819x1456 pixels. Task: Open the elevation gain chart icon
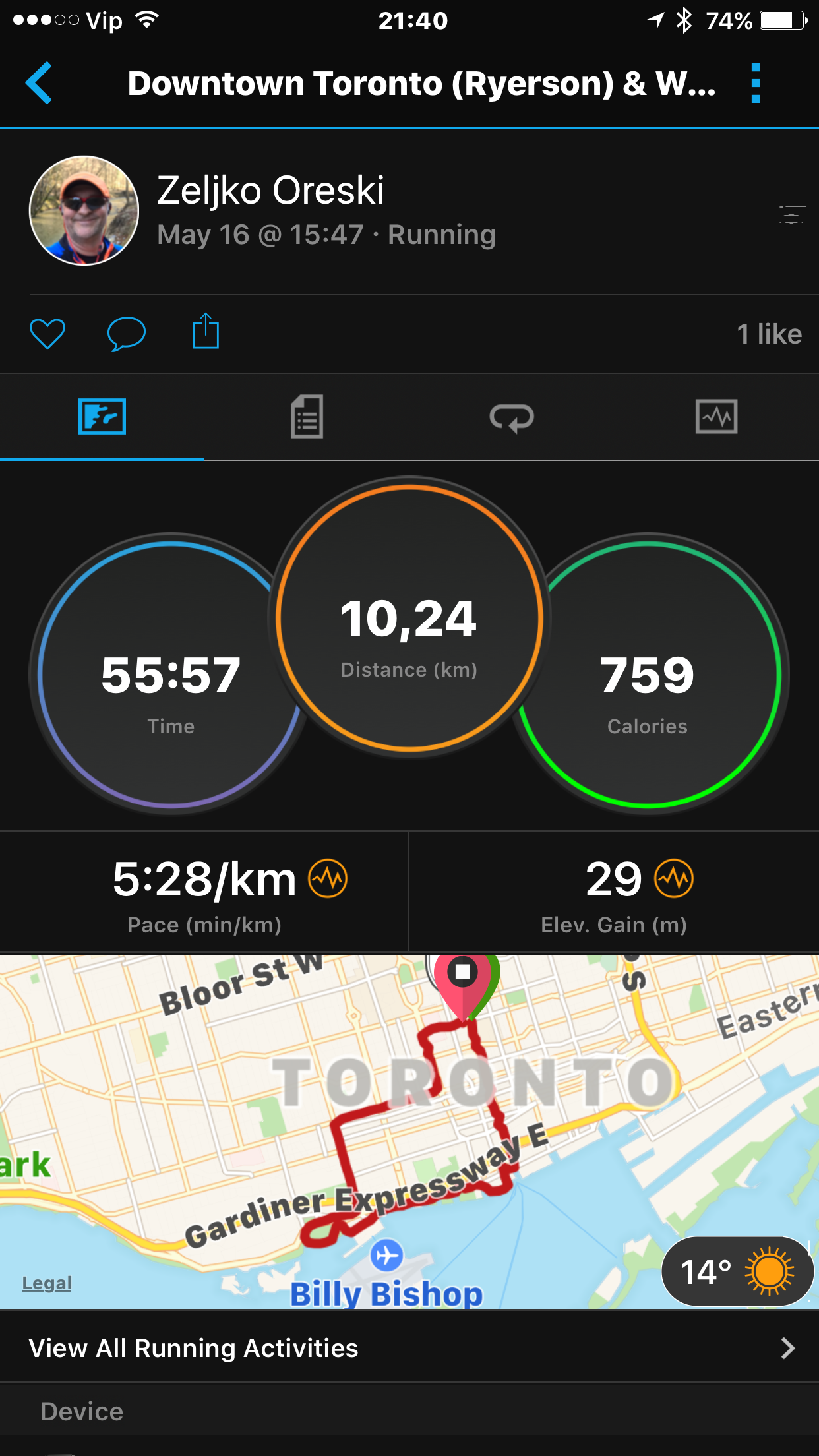coord(673,878)
